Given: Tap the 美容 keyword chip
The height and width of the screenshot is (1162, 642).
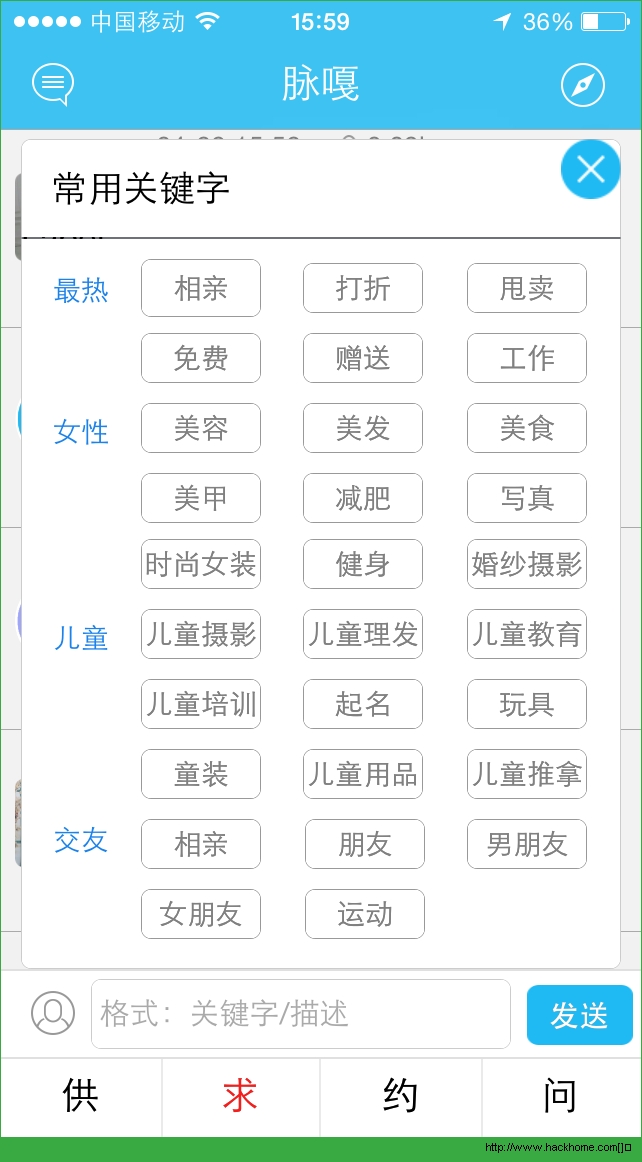Looking at the screenshot, I should tap(201, 428).
